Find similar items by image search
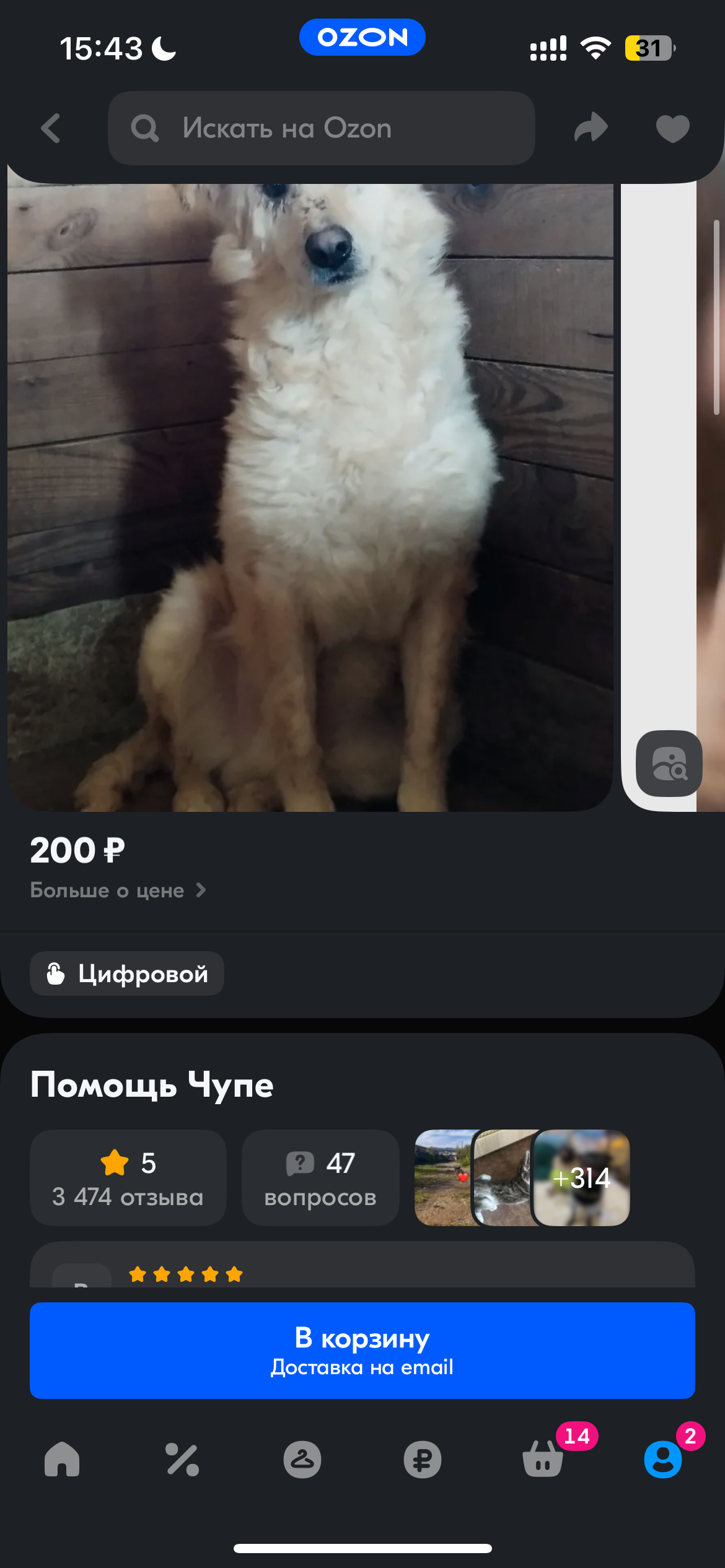The width and height of the screenshot is (725, 1568). pos(669,763)
